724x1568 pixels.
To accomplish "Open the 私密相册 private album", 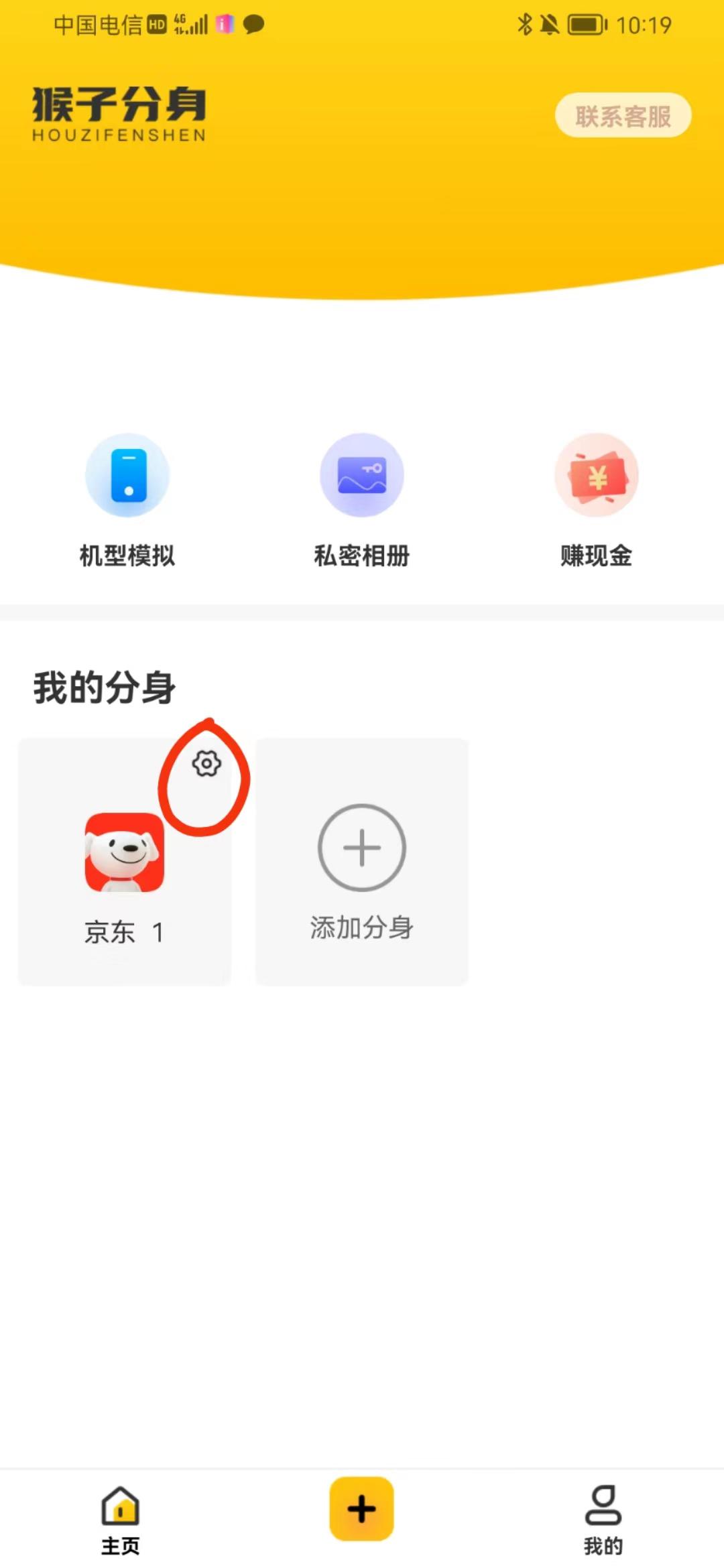I will [362, 499].
